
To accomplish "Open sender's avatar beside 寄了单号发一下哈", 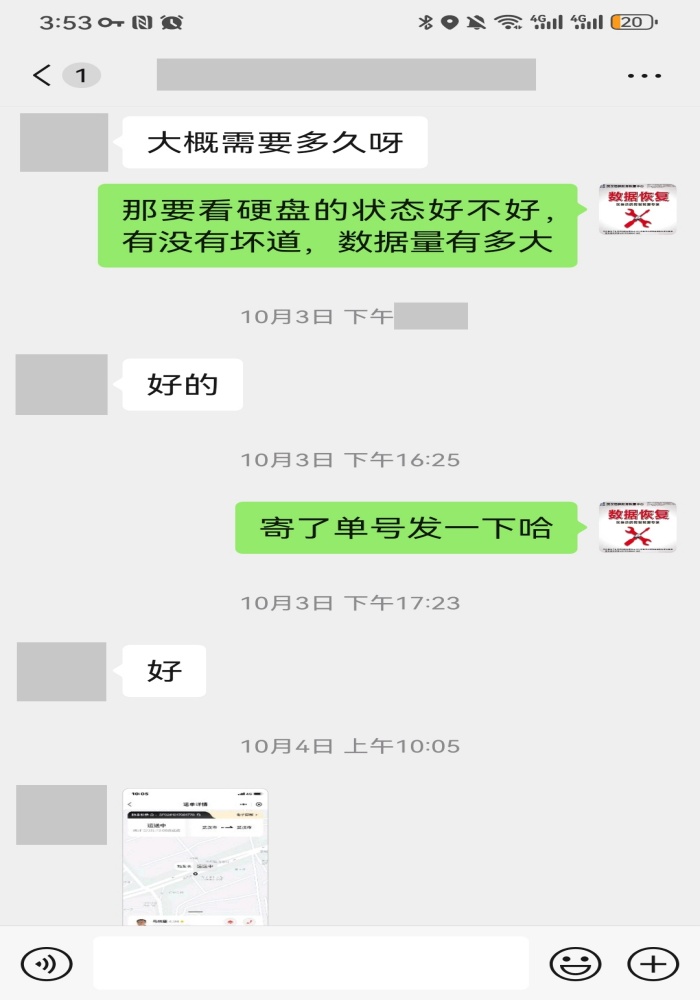I will coord(624,527).
